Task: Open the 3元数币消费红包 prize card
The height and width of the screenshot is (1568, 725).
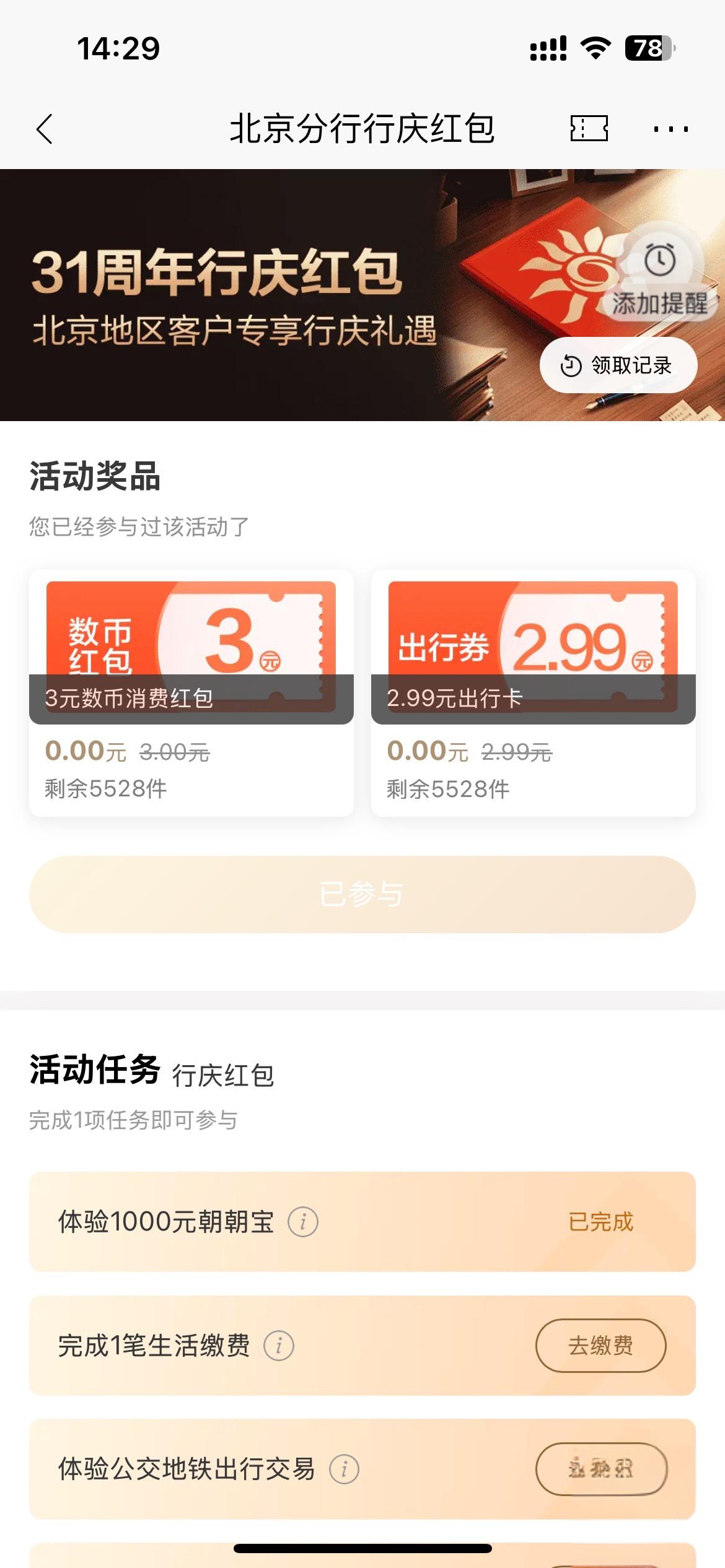Action: (191, 692)
